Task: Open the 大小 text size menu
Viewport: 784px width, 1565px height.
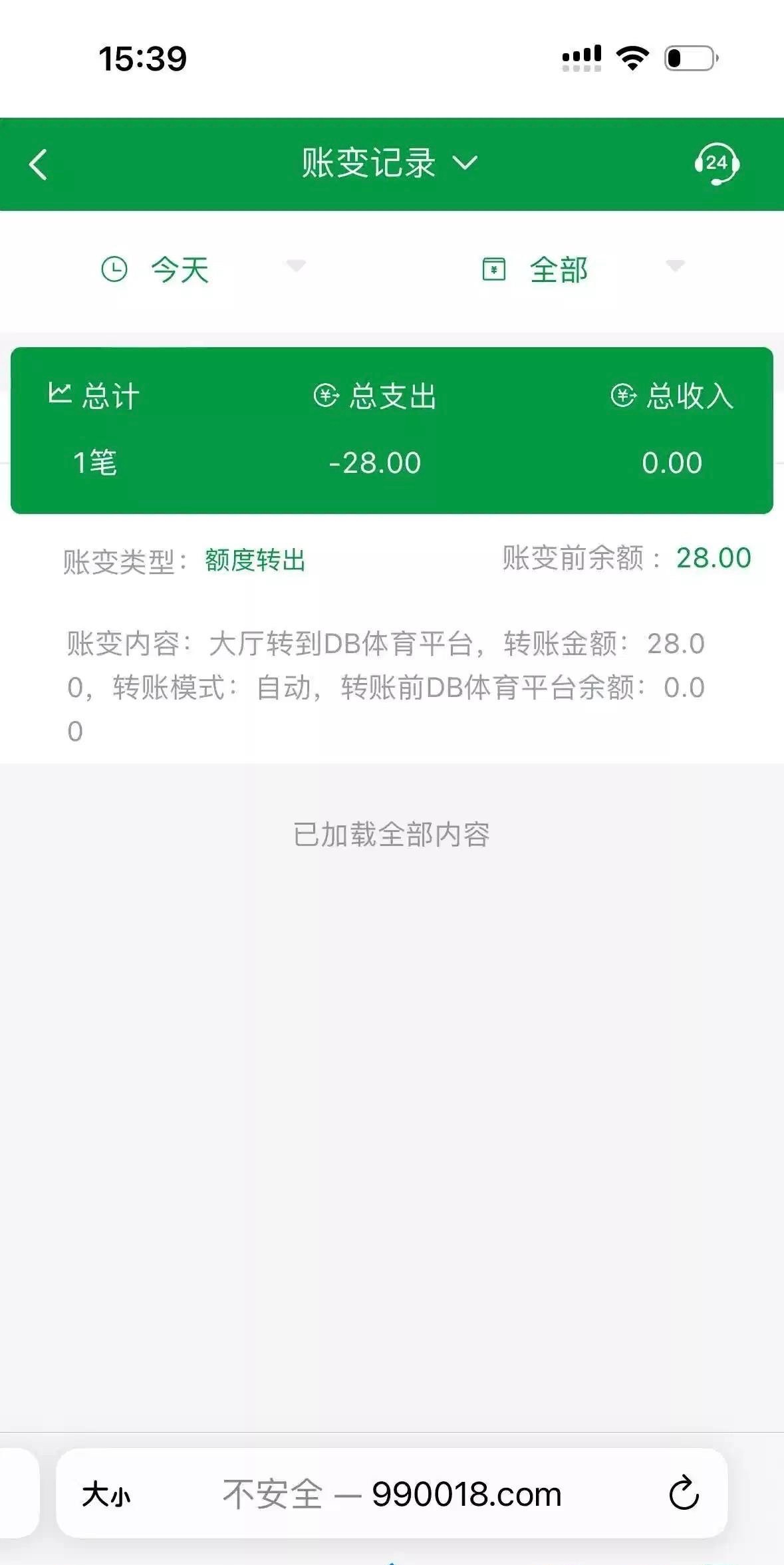Action: 106,1494
